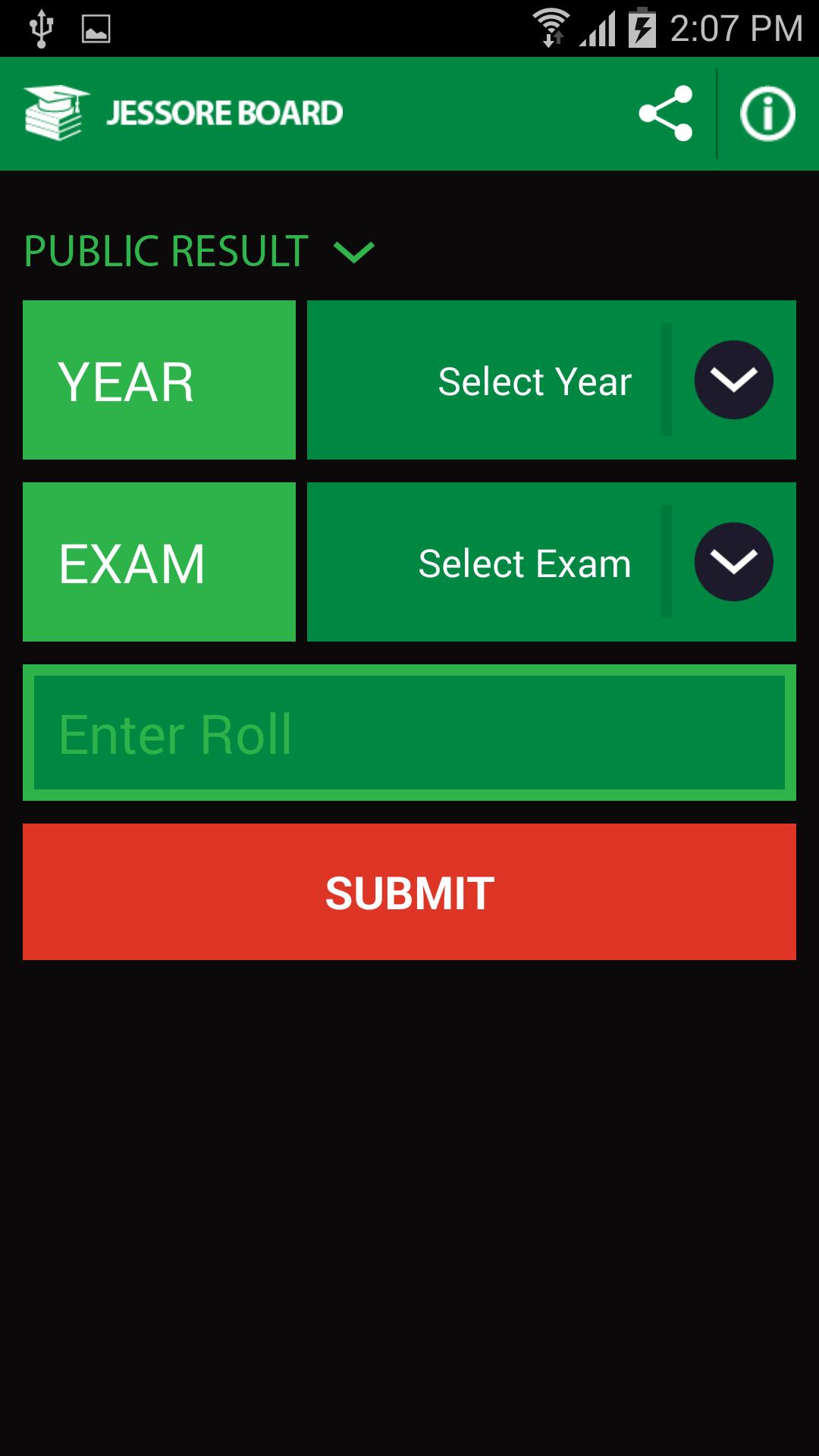Open the Select Exam dropdown
The width and height of the screenshot is (819, 1456).
pyautogui.click(x=551, y=562)
